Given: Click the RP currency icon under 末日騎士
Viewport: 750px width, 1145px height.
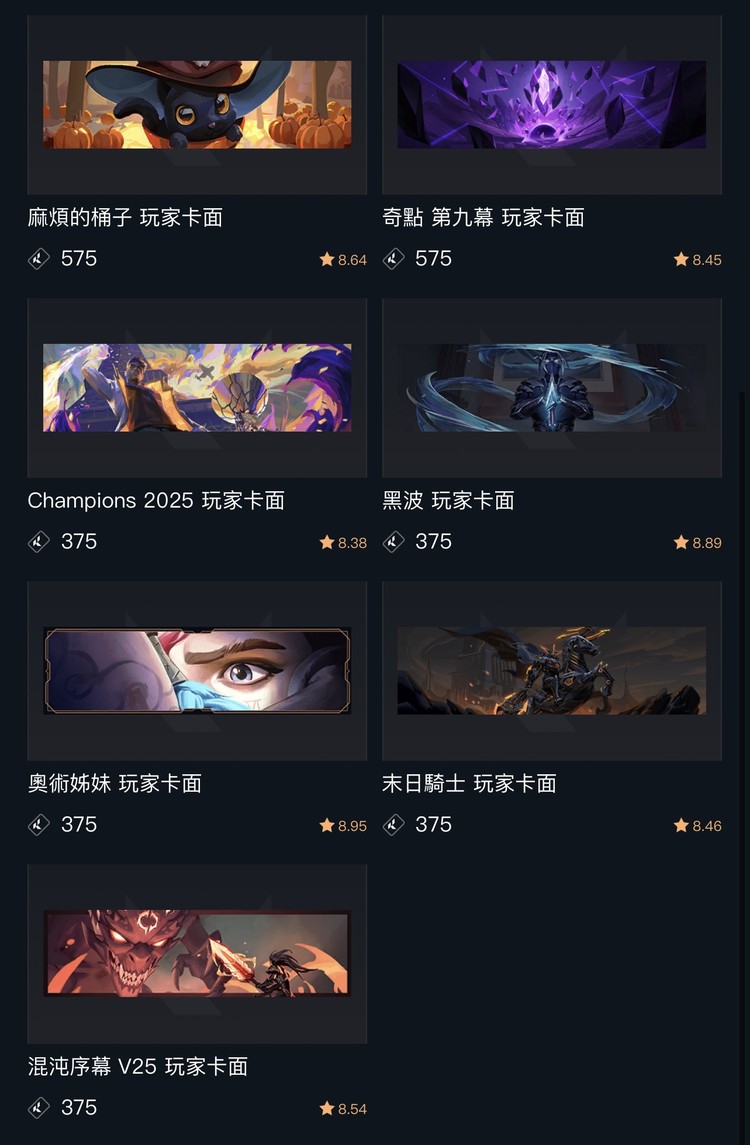Looking at the screenshot, I should [393, 825].
